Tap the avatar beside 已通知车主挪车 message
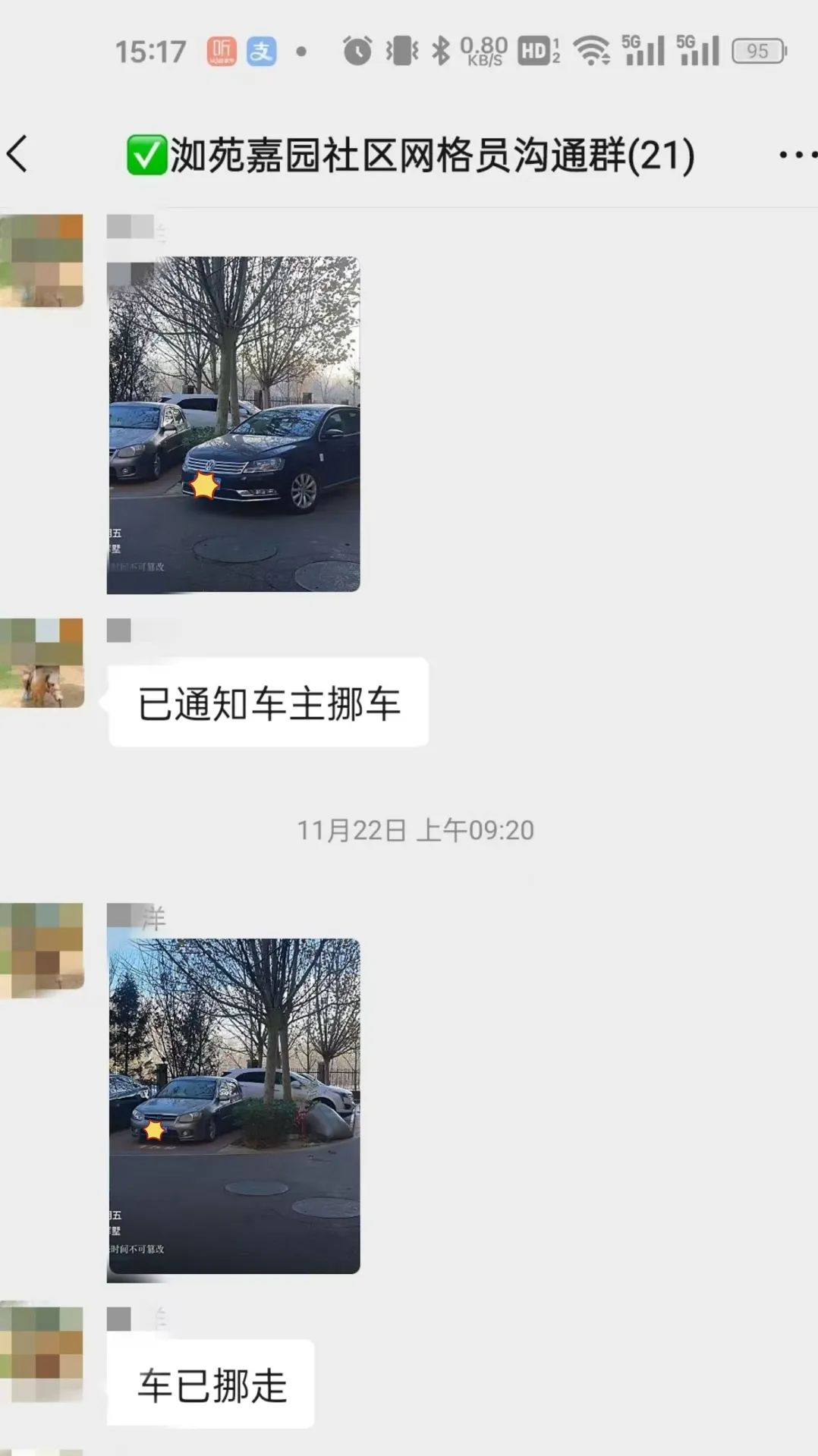Viewport: 818px width, 1456px height. click(x=42, y=662)
